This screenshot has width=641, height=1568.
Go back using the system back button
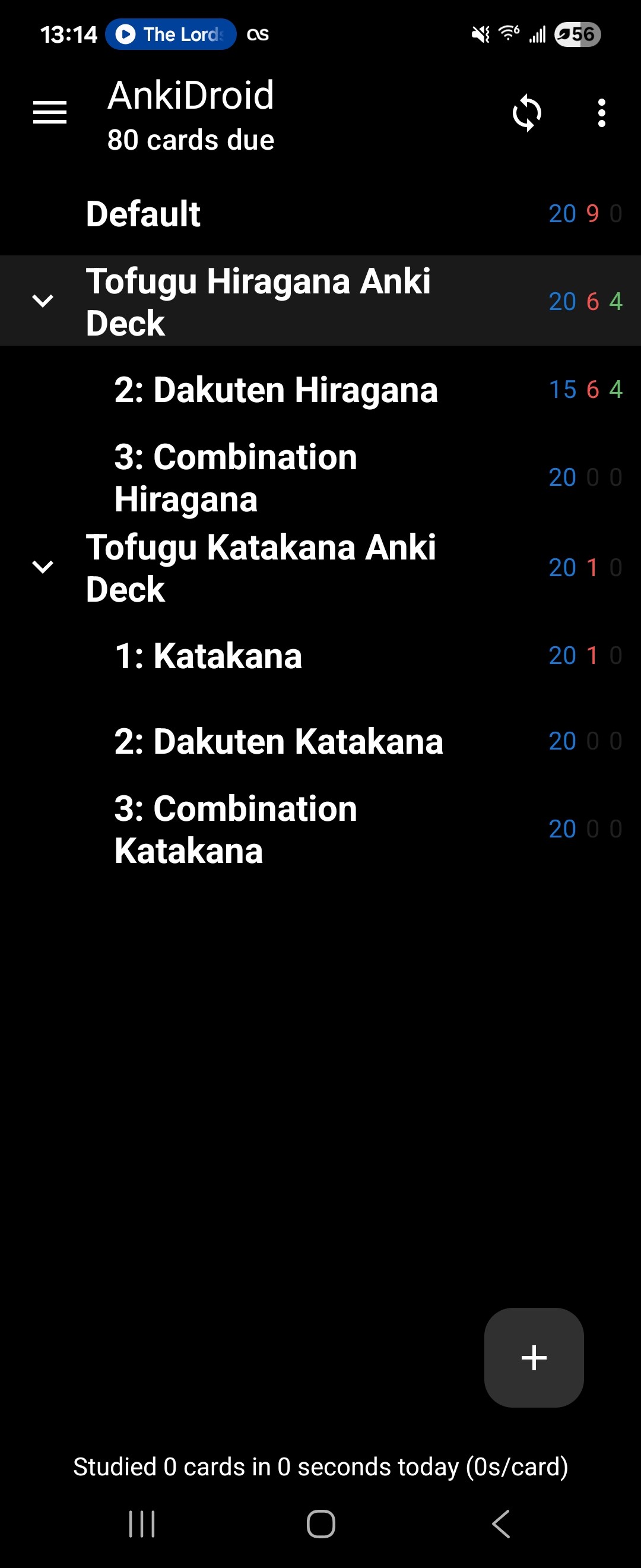pyautogui.click(x=500, y=1523)
